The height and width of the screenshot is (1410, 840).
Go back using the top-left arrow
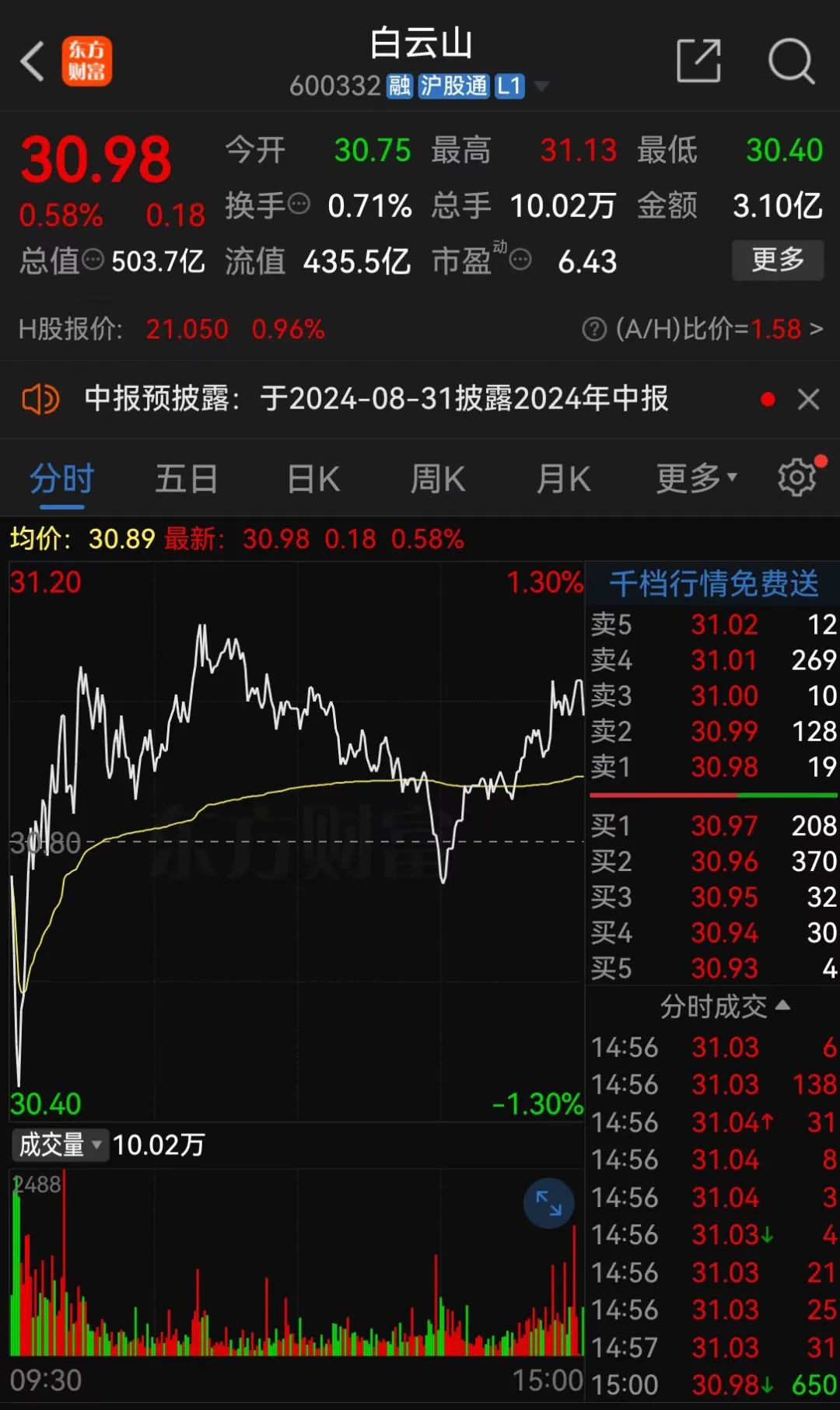pyautogui.click(x=33, y=61)
